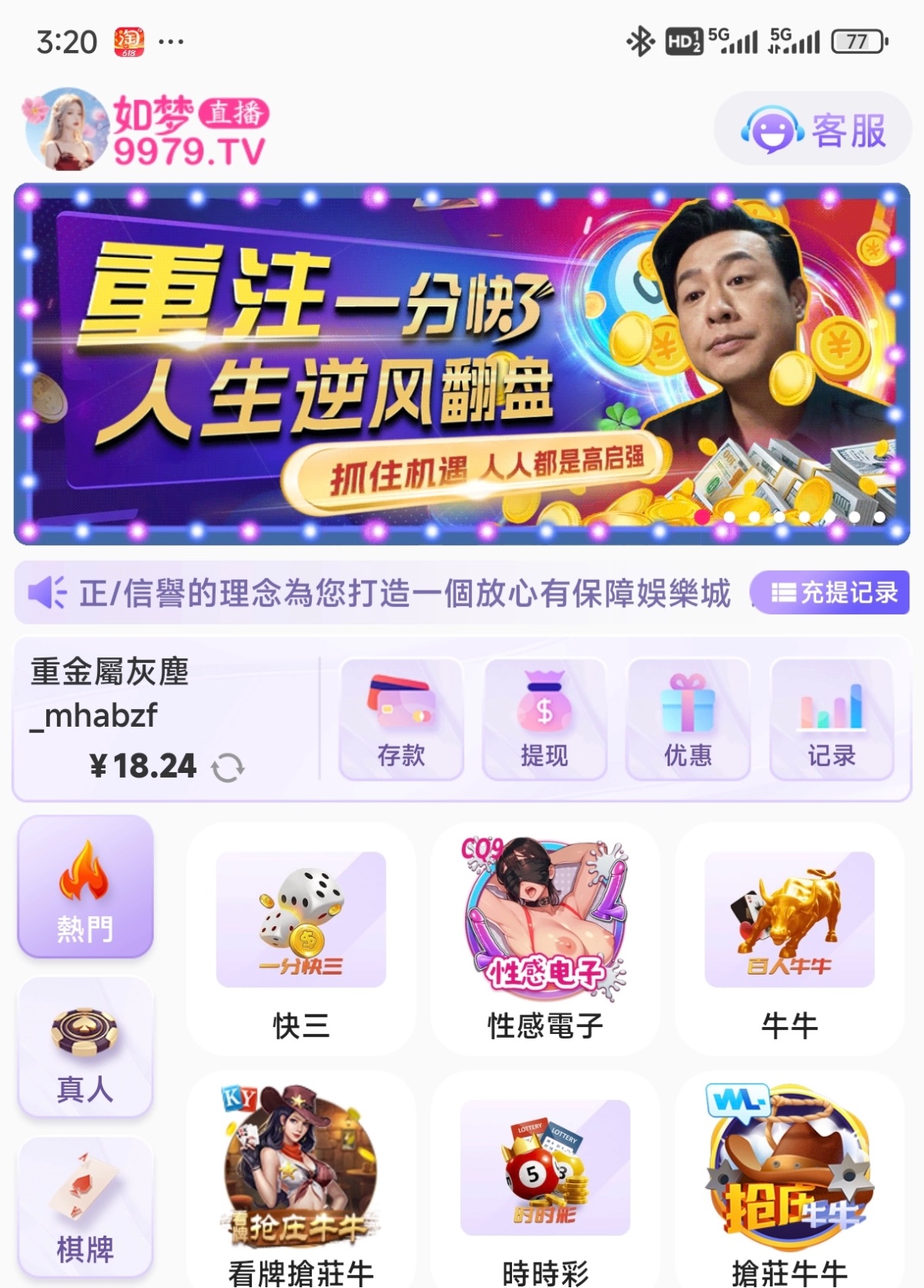
Task: Open 提现 to withdraw money
Action: tap(544, 719)
